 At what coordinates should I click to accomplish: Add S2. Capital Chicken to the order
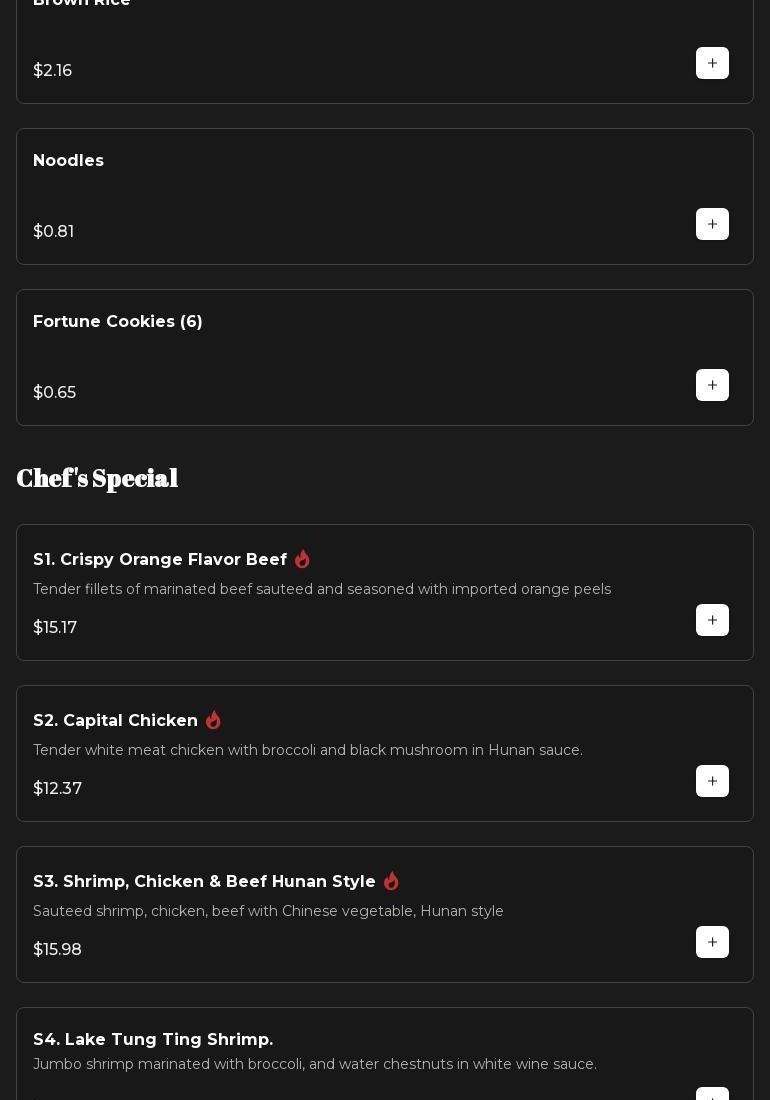712,781
